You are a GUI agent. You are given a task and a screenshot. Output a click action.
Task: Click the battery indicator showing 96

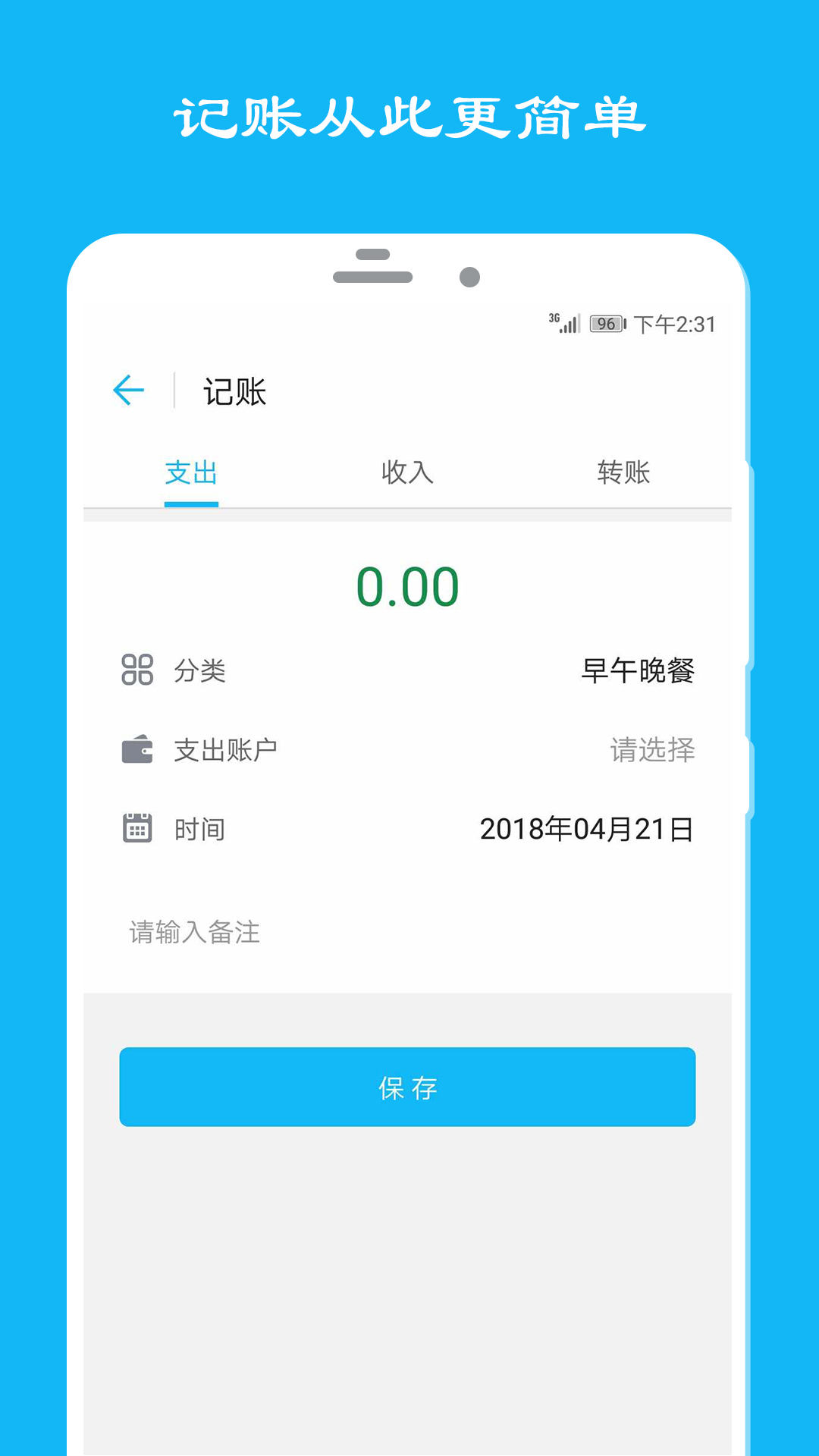606,325
